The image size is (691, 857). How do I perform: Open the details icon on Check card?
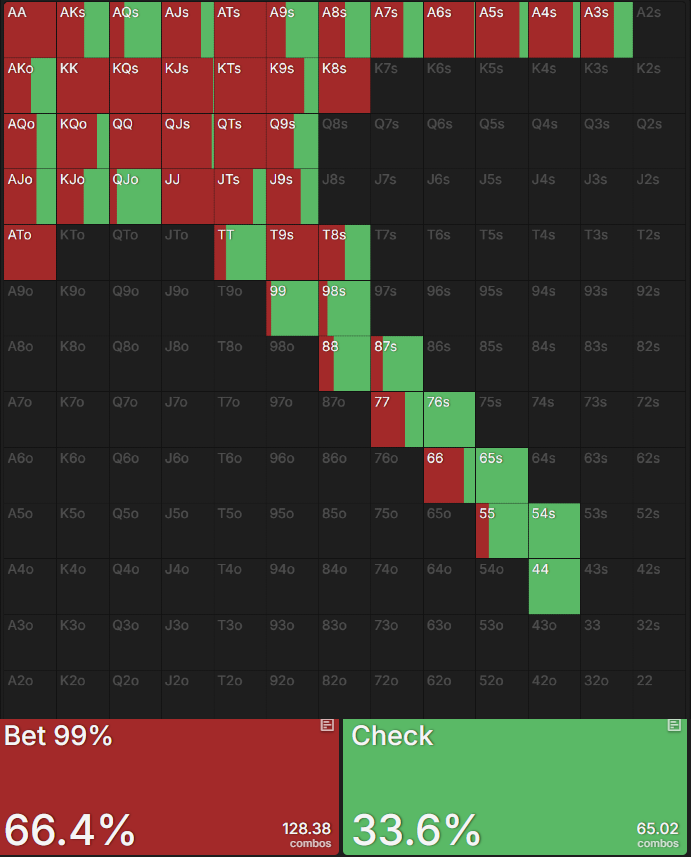pyautogui.click(x=674, y=725)
